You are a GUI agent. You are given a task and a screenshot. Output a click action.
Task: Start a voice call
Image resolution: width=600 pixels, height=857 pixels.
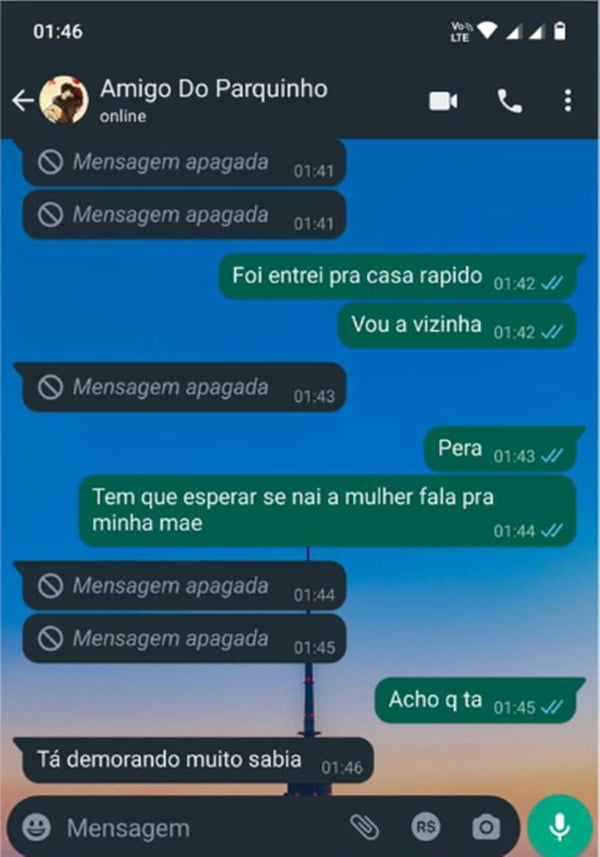click(509, 101)
